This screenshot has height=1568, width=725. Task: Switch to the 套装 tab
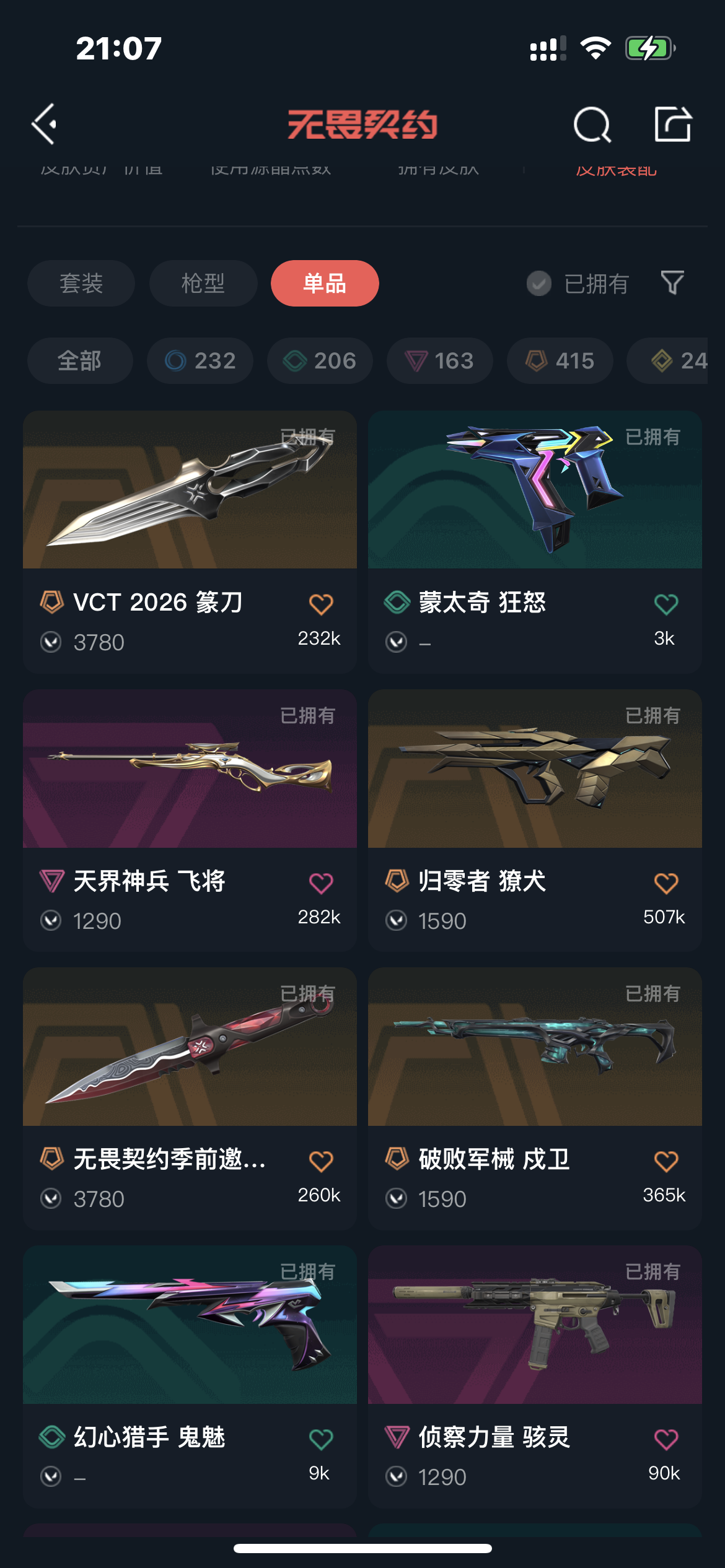[x=81, y=284]
